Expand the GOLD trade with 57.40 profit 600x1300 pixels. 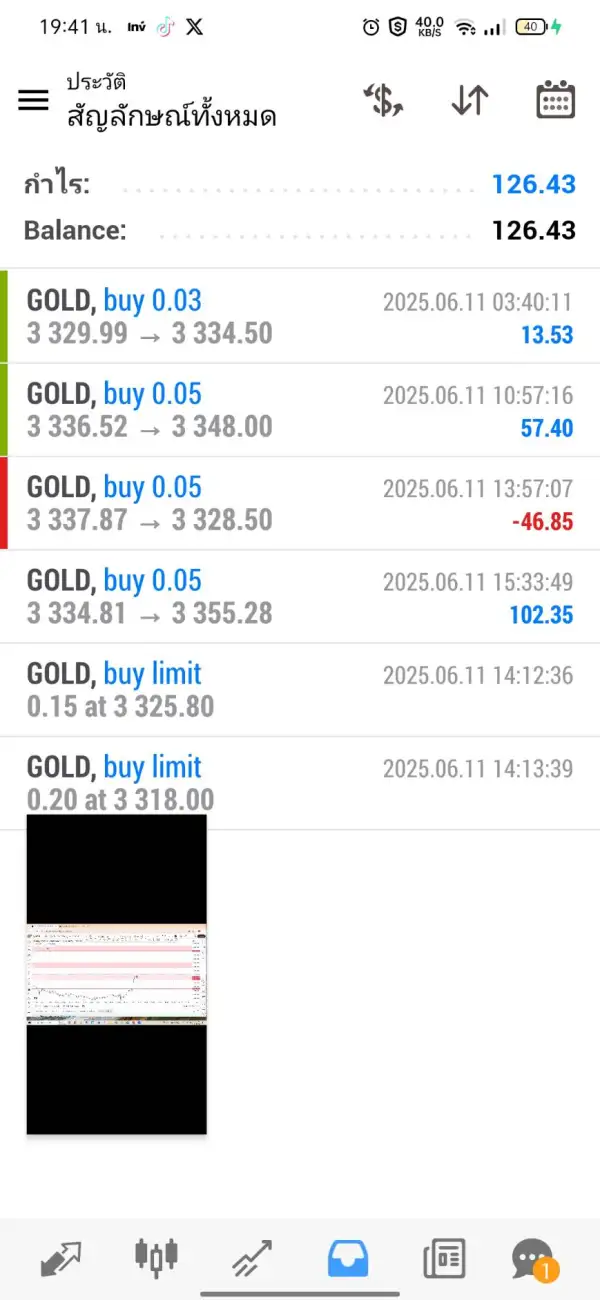[x=300, y=410]
